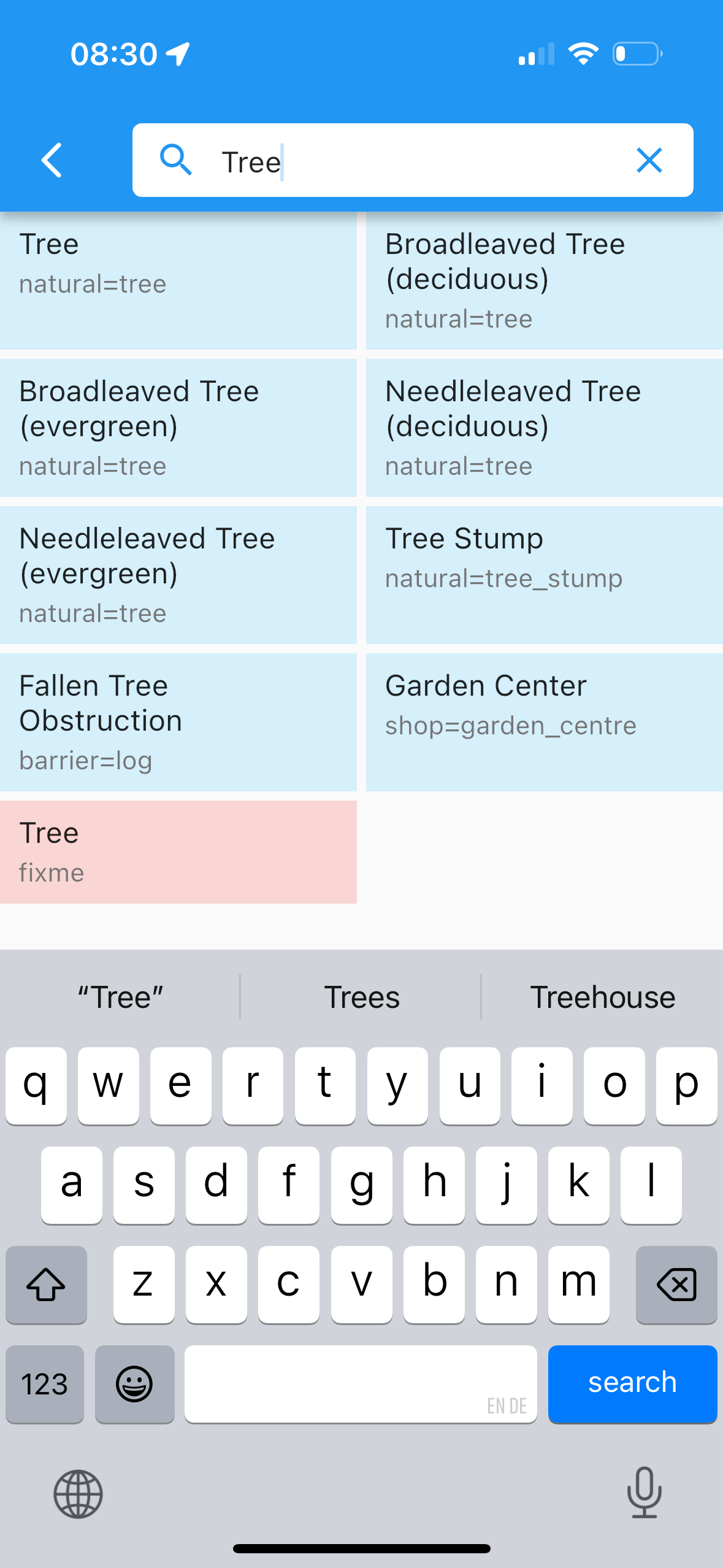Screen dimensions: 723x1568
Task: Start dictation with the microphone
Action: click(x=644, y=1493)
